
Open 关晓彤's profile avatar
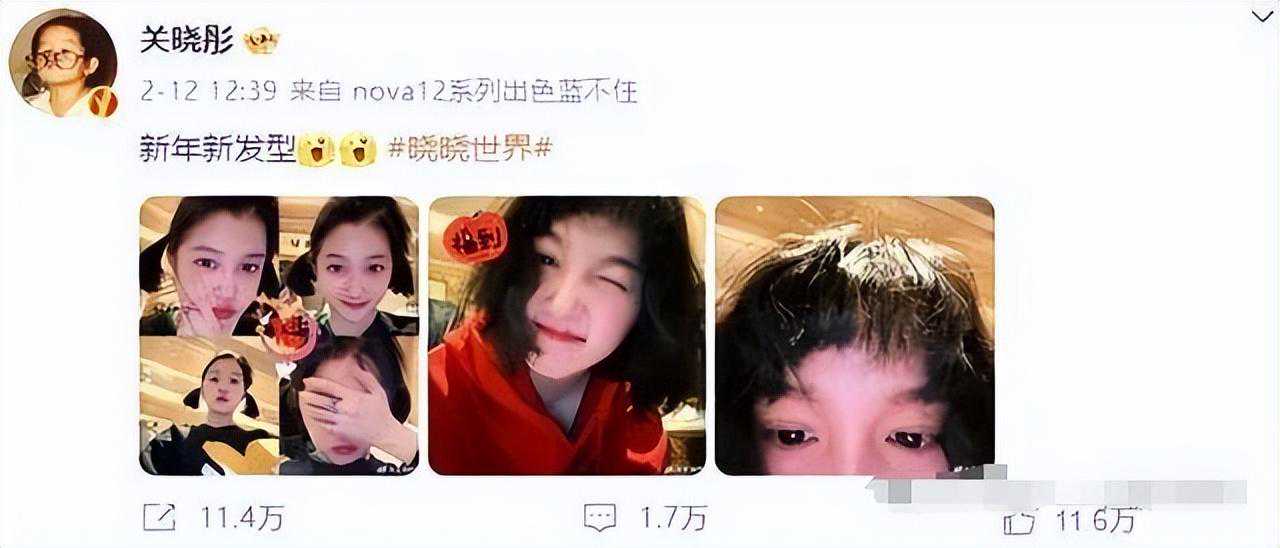pyautogui.click(x=61, y=63)
